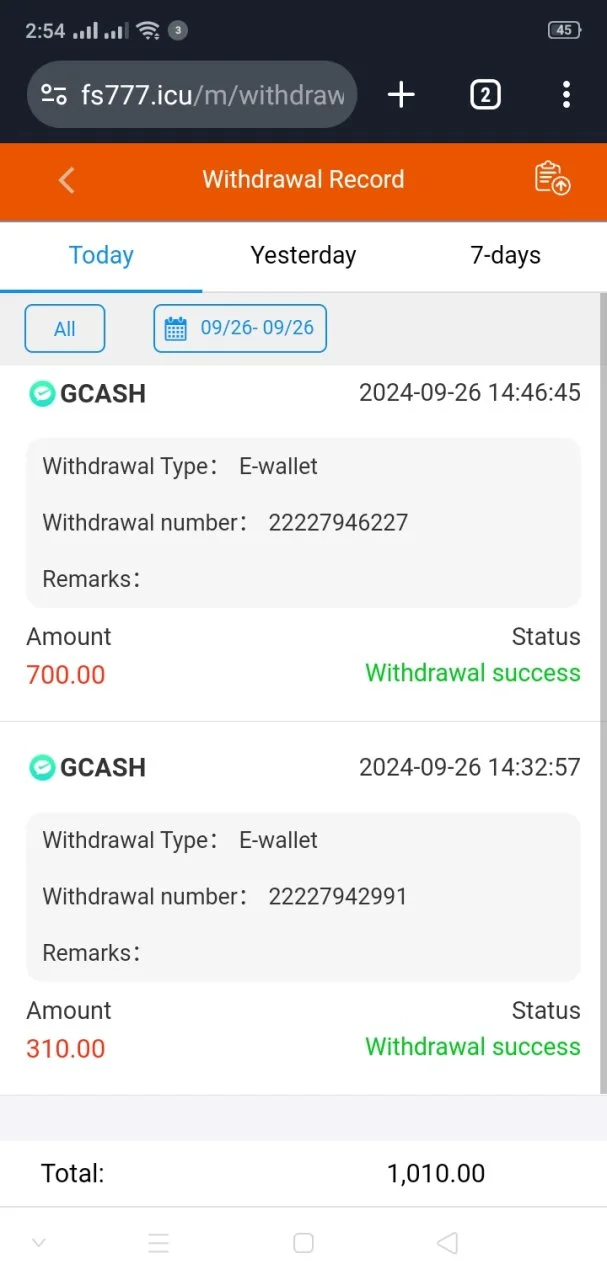Open the 09/26-09/26 date range picker
607x1280 pixels.
coord(240,329)
